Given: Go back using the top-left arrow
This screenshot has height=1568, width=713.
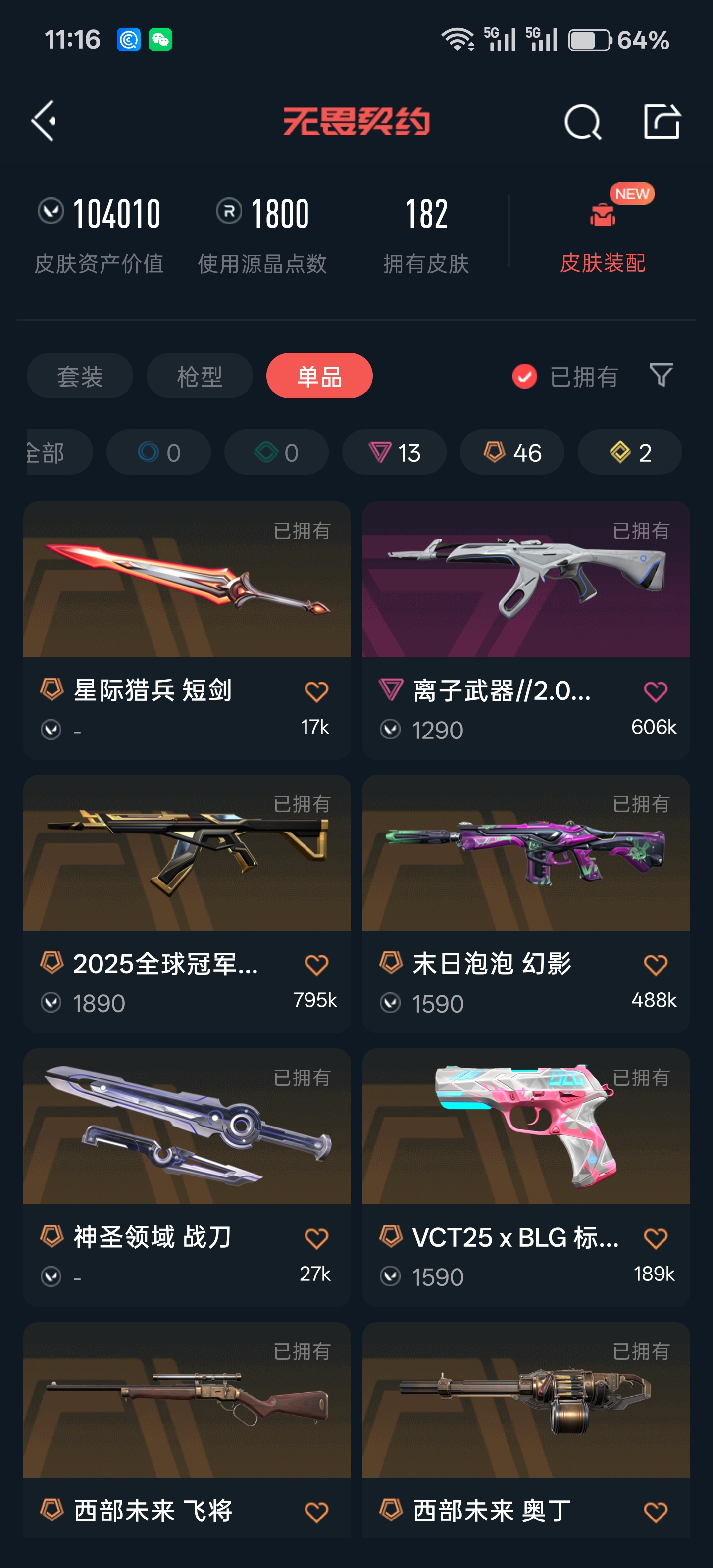Looking at the screenshot, I should point(44,121).
